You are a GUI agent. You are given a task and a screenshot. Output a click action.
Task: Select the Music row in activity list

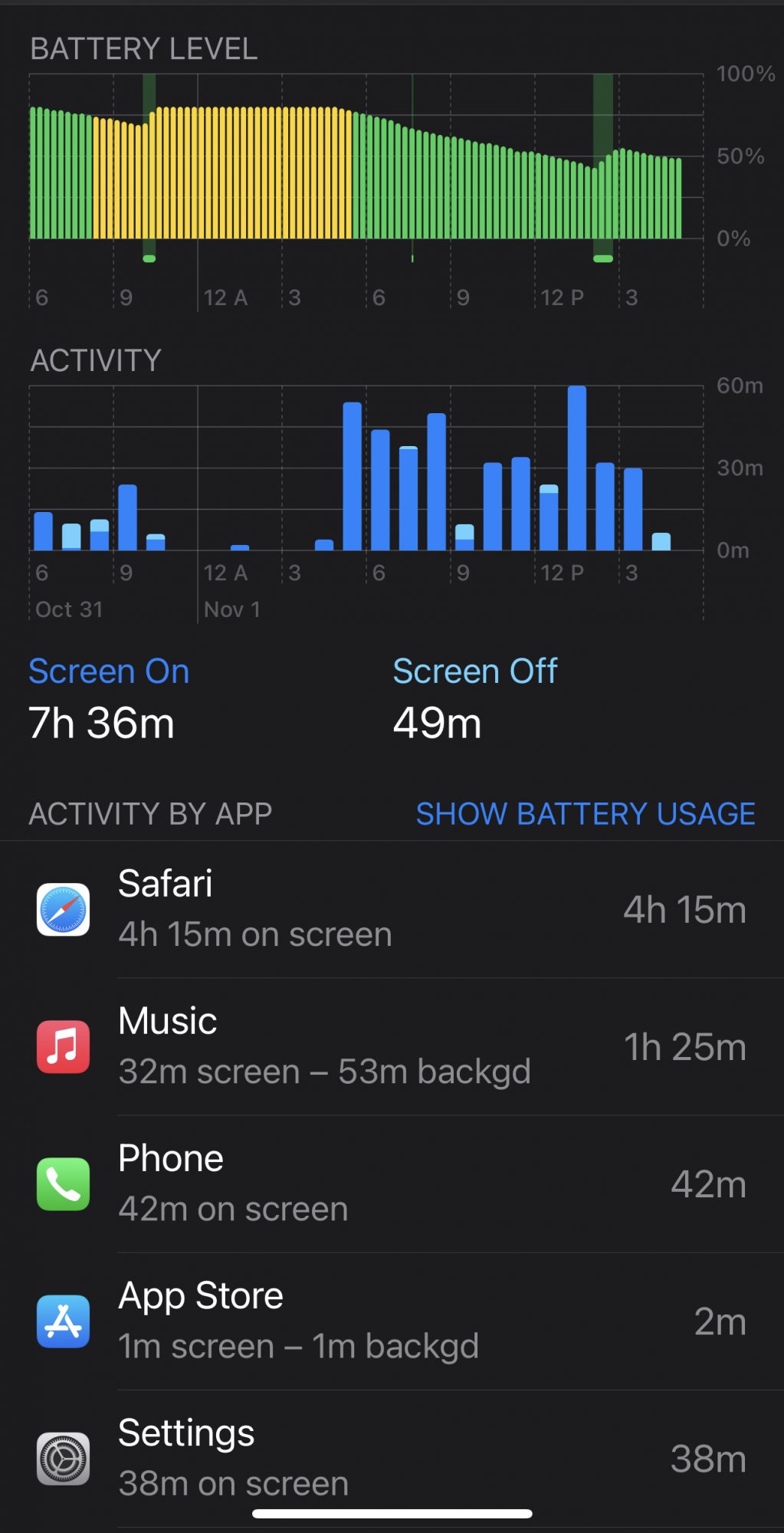[392, 1046]
